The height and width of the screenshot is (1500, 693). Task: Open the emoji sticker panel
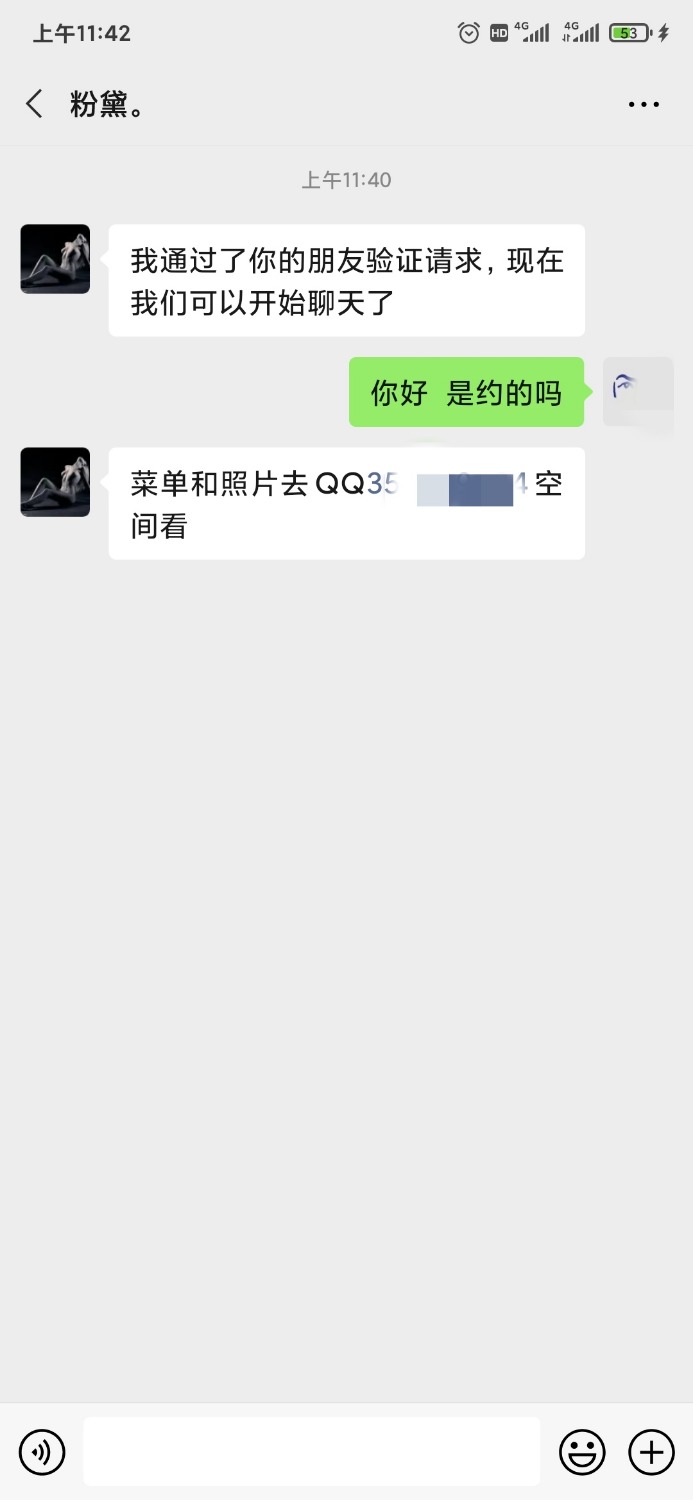pyautogui.click(x=582, y=1452)
